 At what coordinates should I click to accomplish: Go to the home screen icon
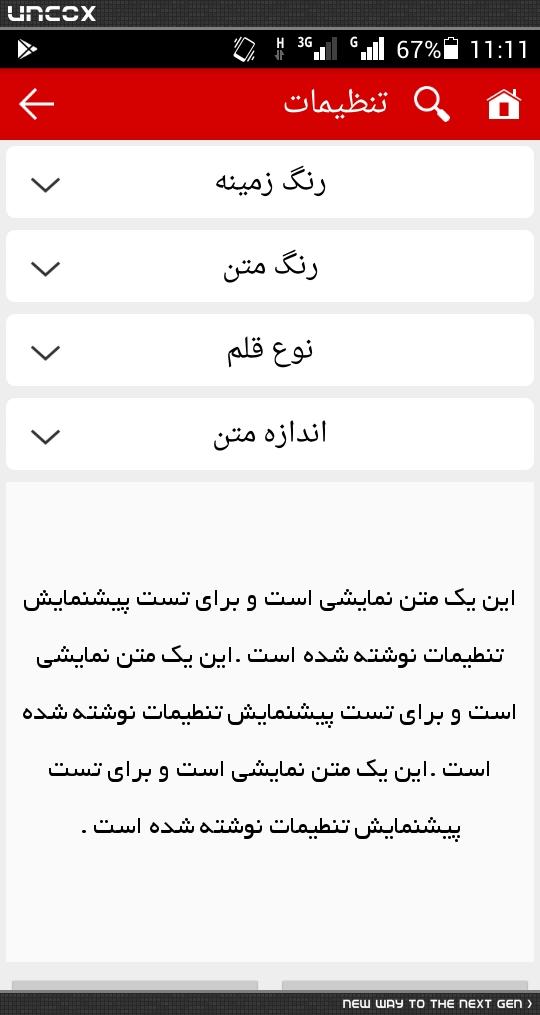pos(504,104)
